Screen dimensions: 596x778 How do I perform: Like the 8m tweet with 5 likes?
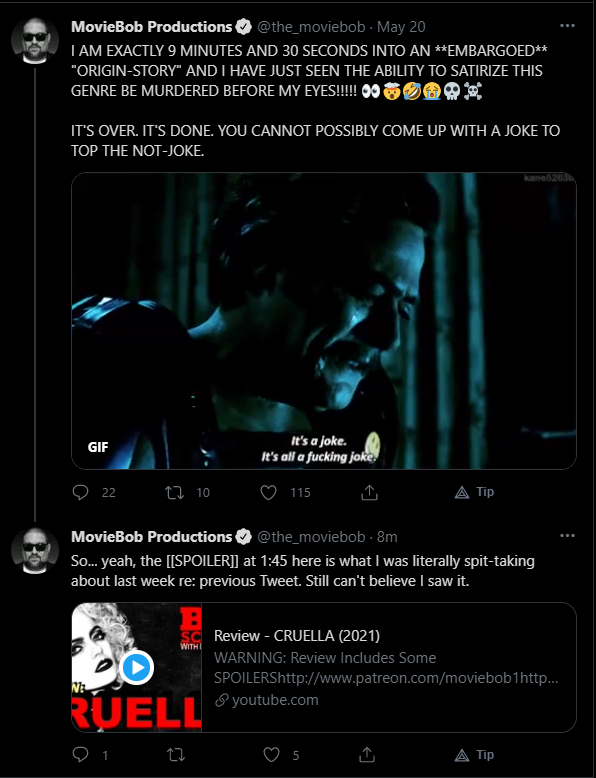click(271, 755)
